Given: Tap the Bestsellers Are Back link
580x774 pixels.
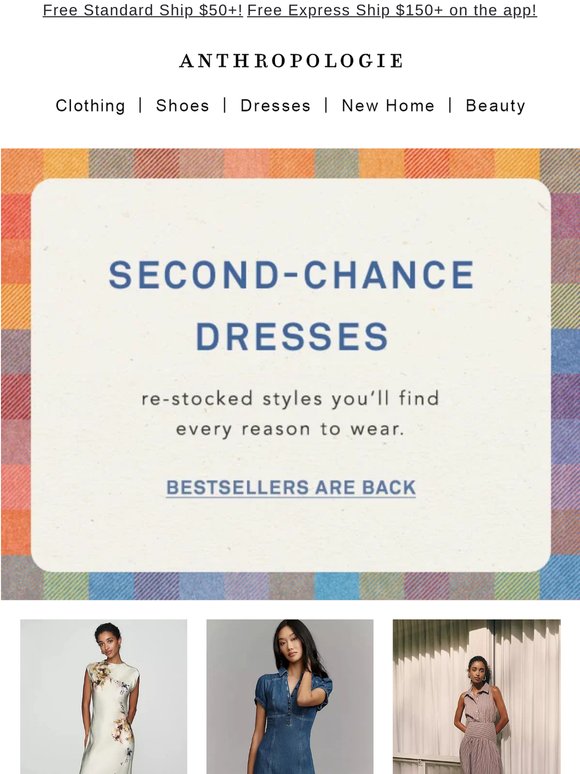Looking at the screenshot, I should pyautogui.click(x=291, y=488).
